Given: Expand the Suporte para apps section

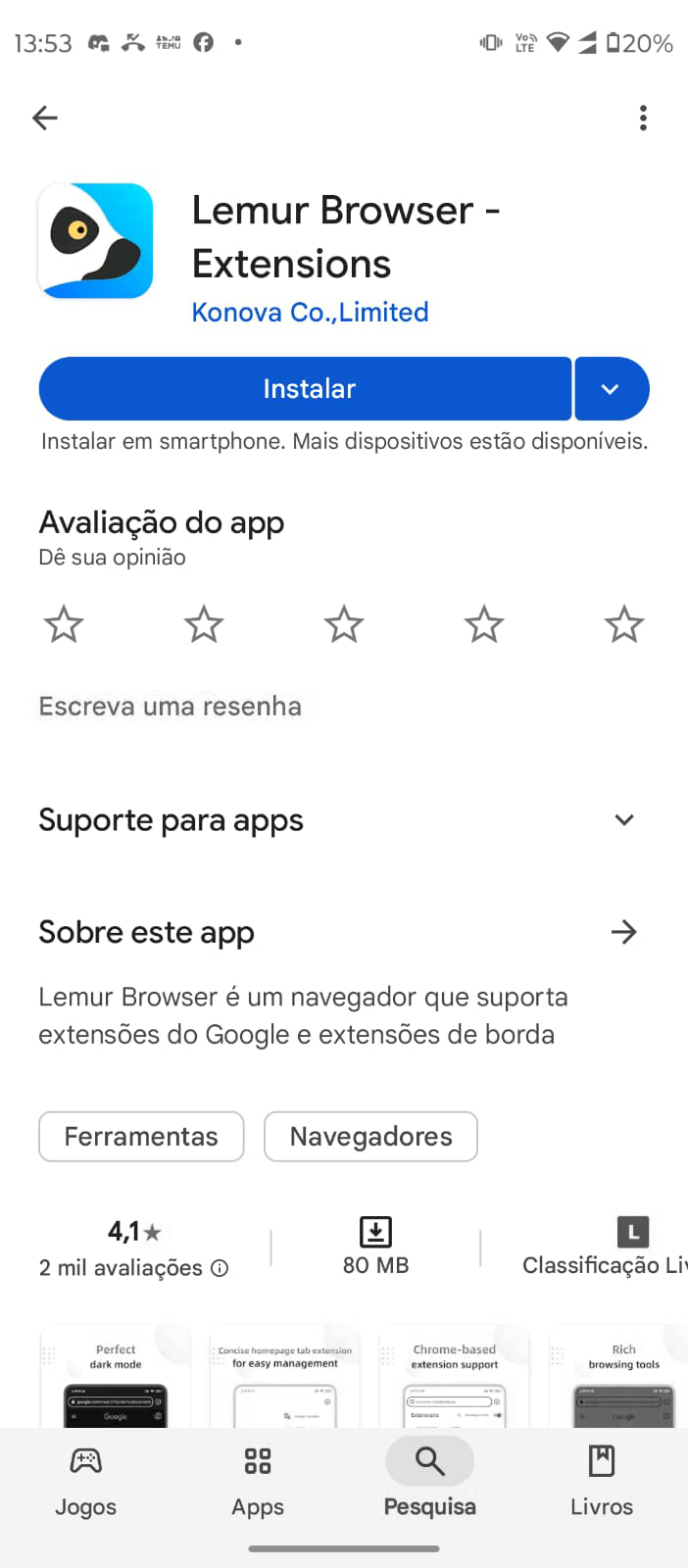Looking at the screenshot, I should pos(623,820).
